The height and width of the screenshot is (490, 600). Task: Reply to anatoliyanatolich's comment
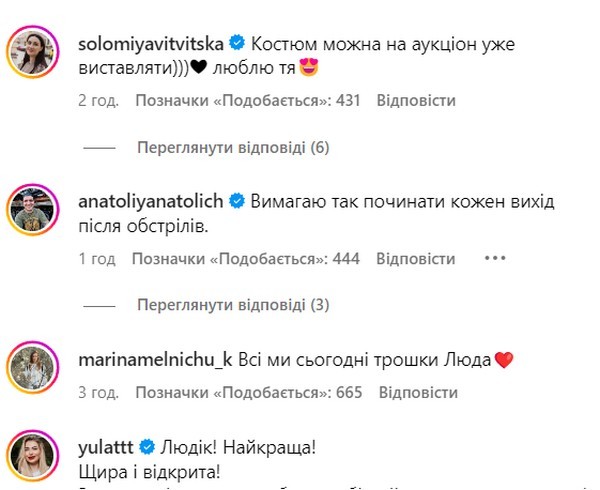tap(416, 259)
